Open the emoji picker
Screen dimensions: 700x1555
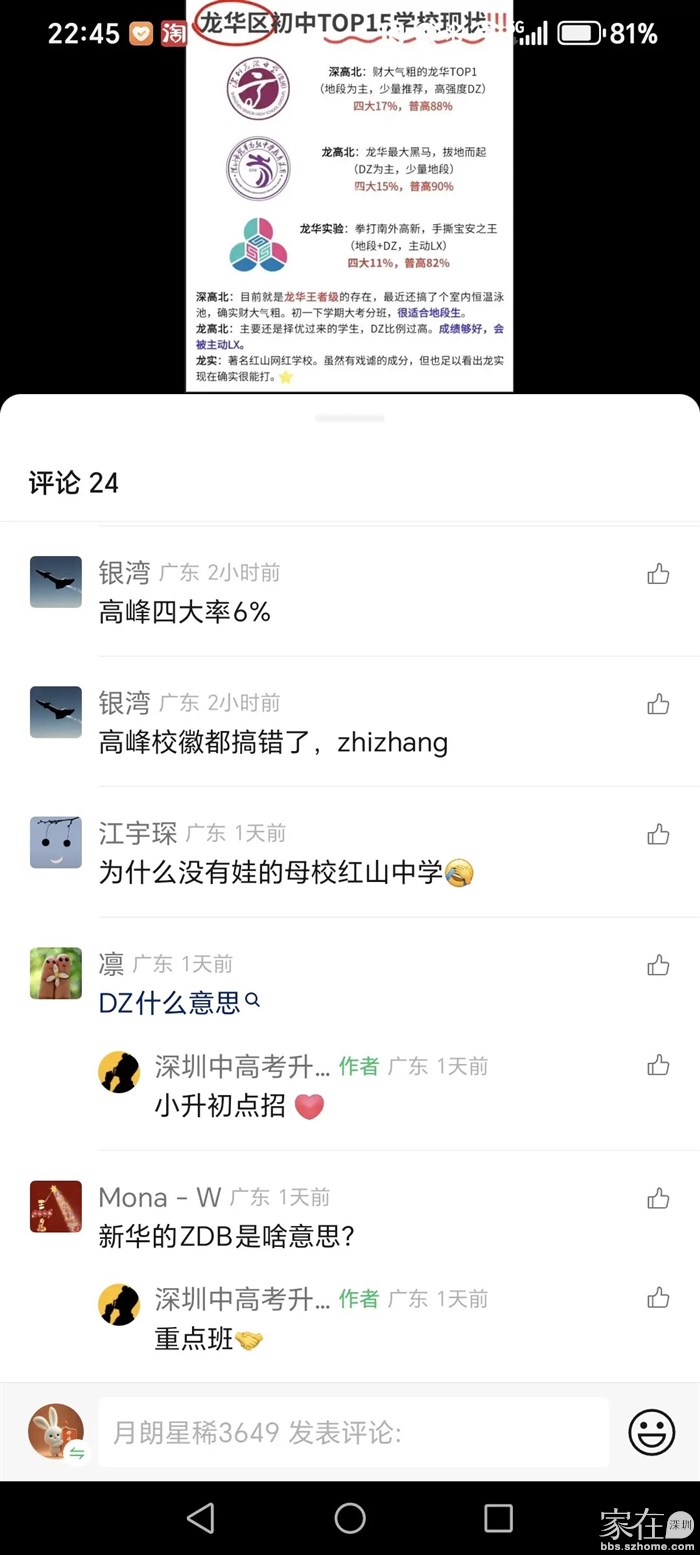[x=651, y=1432]
